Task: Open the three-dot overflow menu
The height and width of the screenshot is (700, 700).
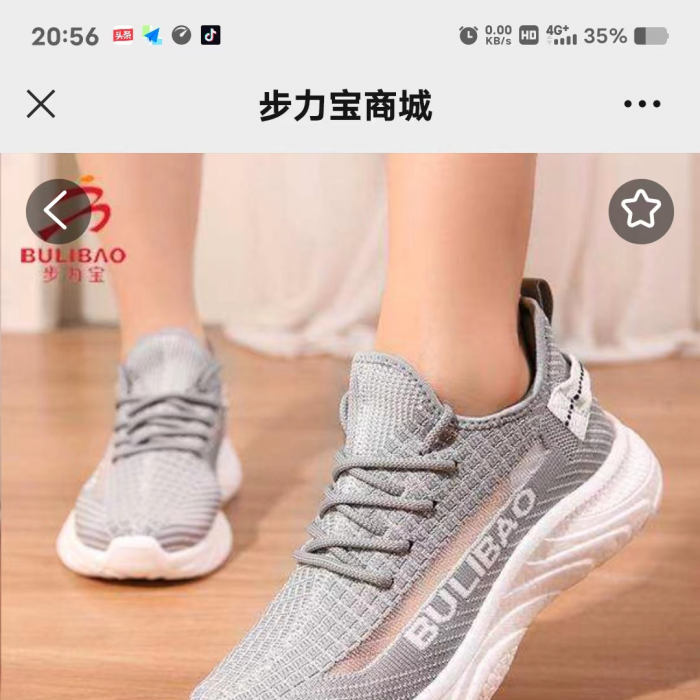Action: [642, 104]
